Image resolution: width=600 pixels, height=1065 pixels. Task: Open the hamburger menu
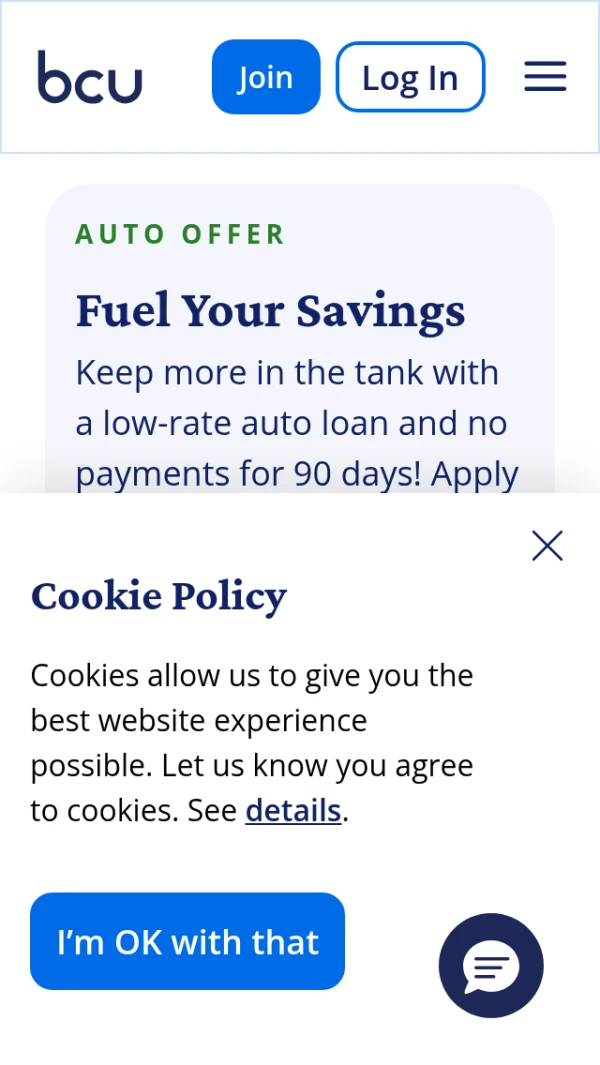coord(545,76)
